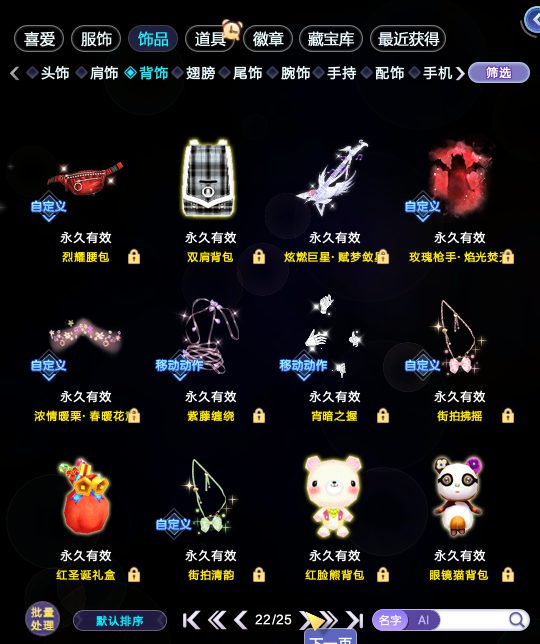Open the 道具 tab
The image size is (540, 644).
click(210, 39)
